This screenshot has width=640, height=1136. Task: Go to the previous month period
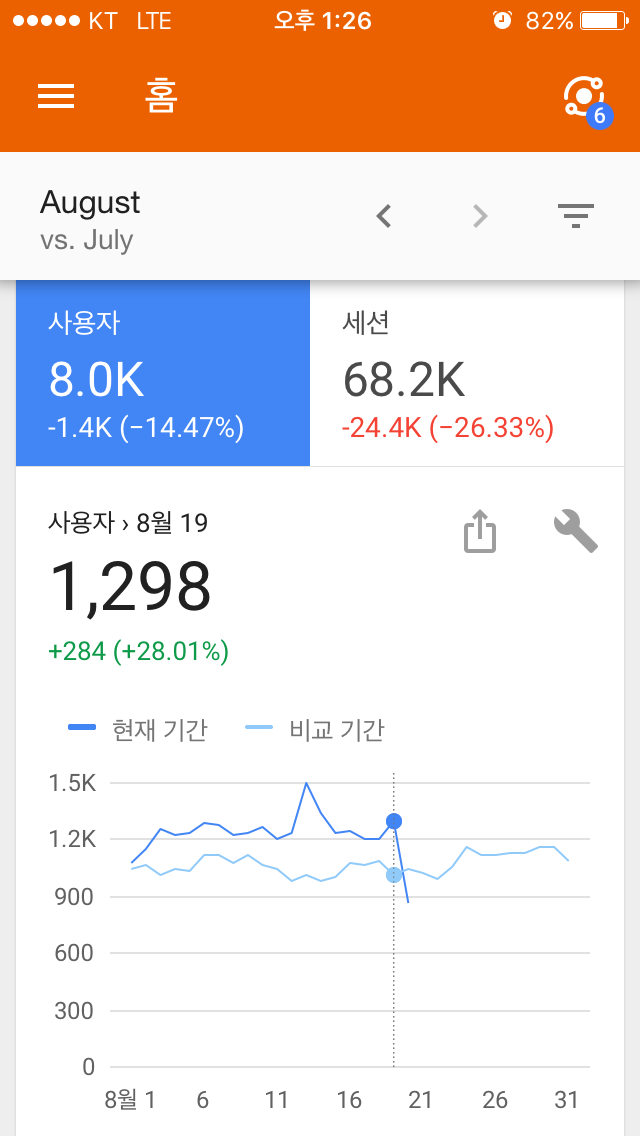click(384, 216)
